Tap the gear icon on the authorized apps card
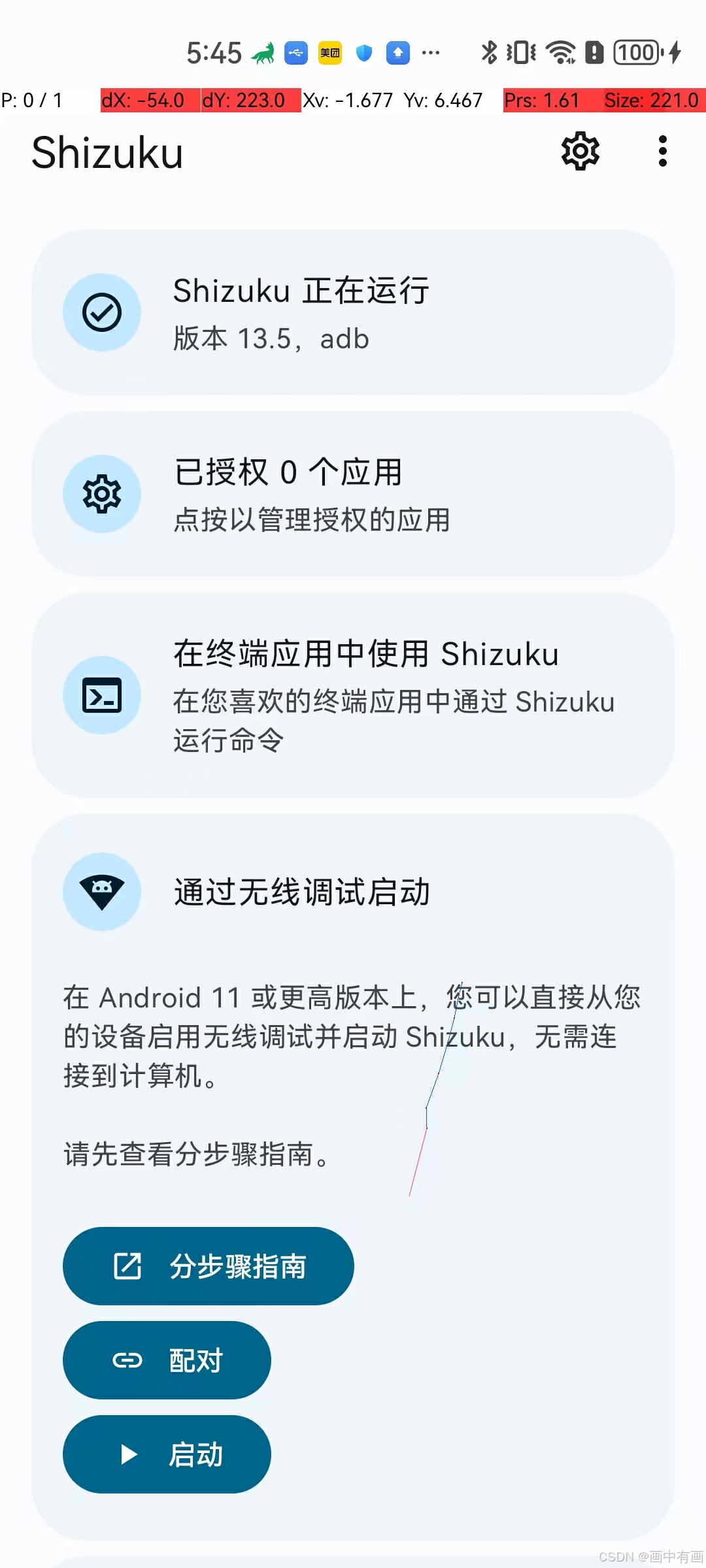The height and width of the screenshot is (1568, 706). 102,495
